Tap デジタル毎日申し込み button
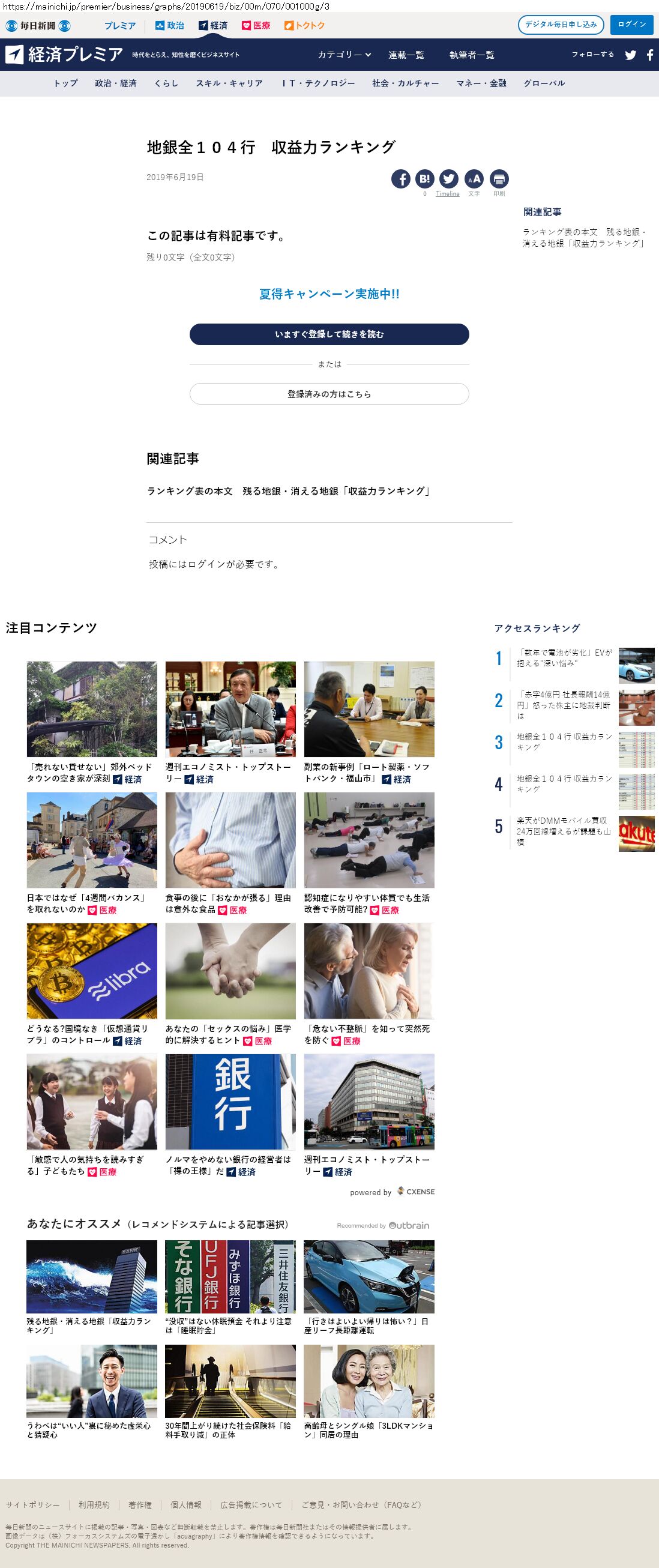Image resolution: width=659 pixels, height=1568 pixels. pos(561,25)
